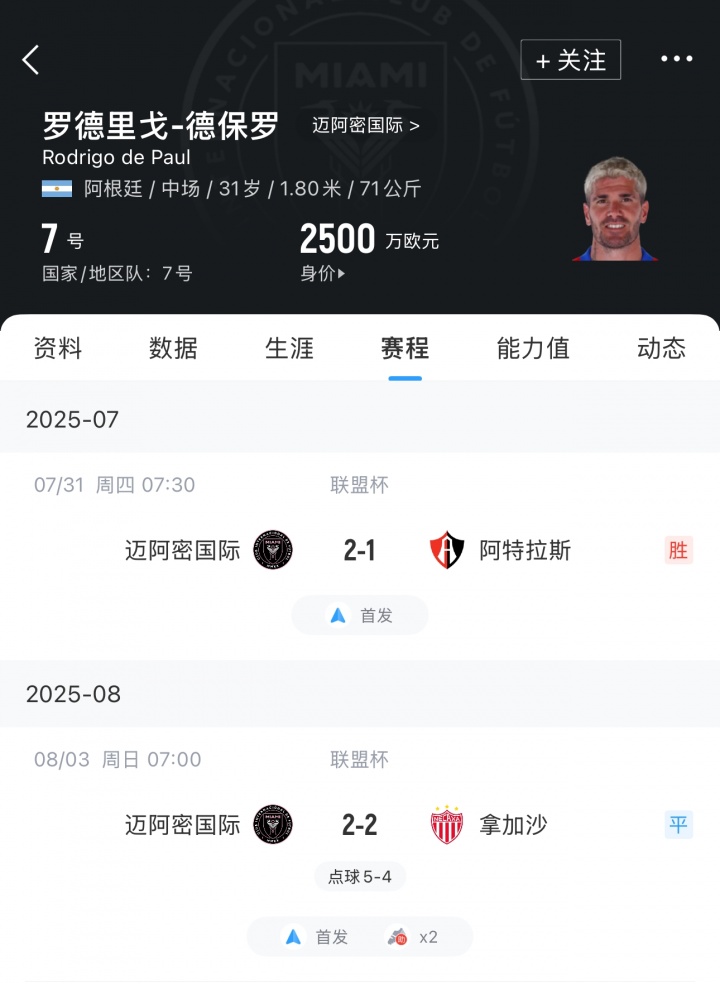Open the match against 拿加沙
The image size is (720, 984).
[x=360, y=826]
